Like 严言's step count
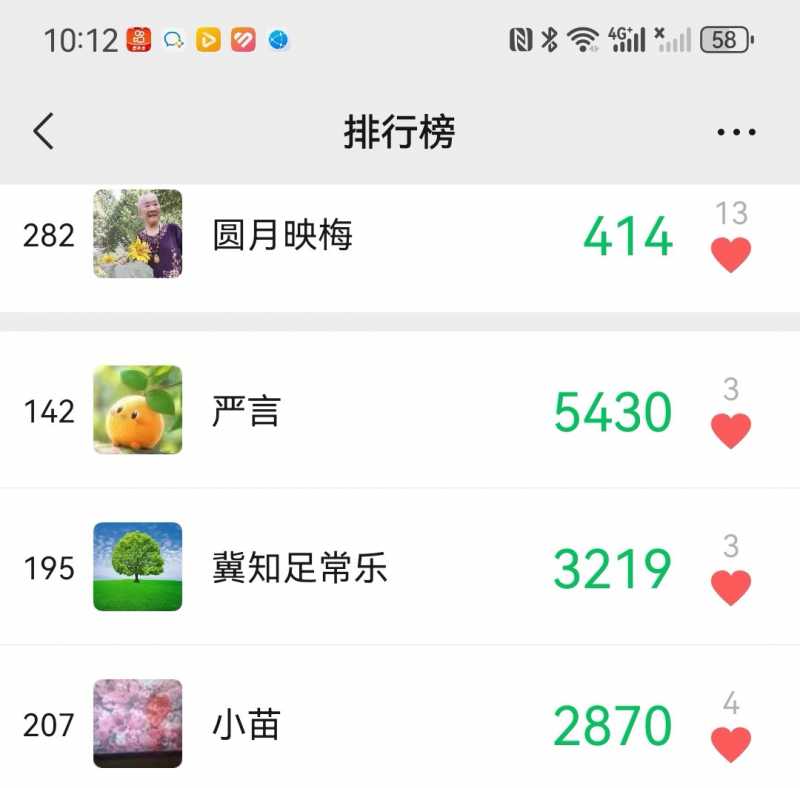800x788 pixels. (x=731, y=431)
